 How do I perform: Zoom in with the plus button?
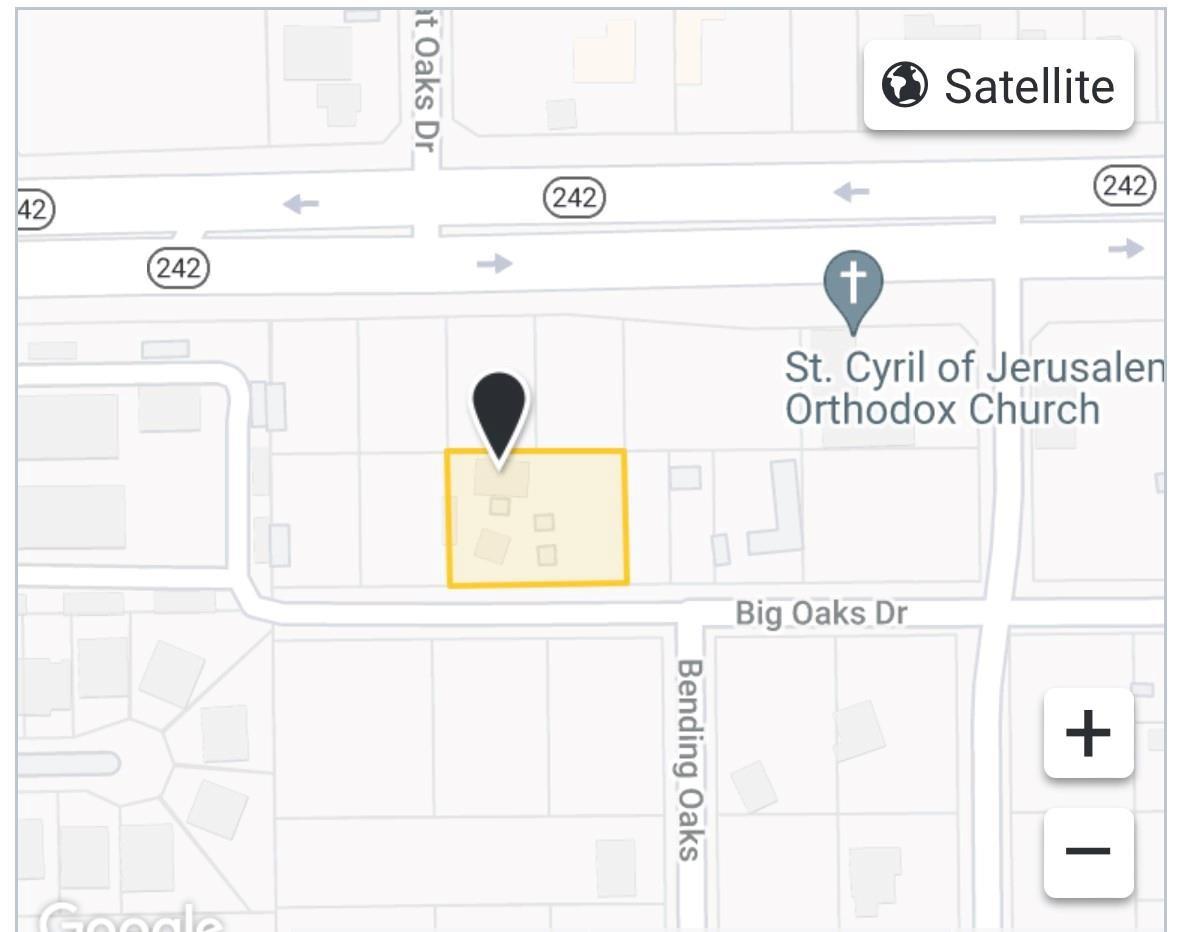coord(1088,733)
